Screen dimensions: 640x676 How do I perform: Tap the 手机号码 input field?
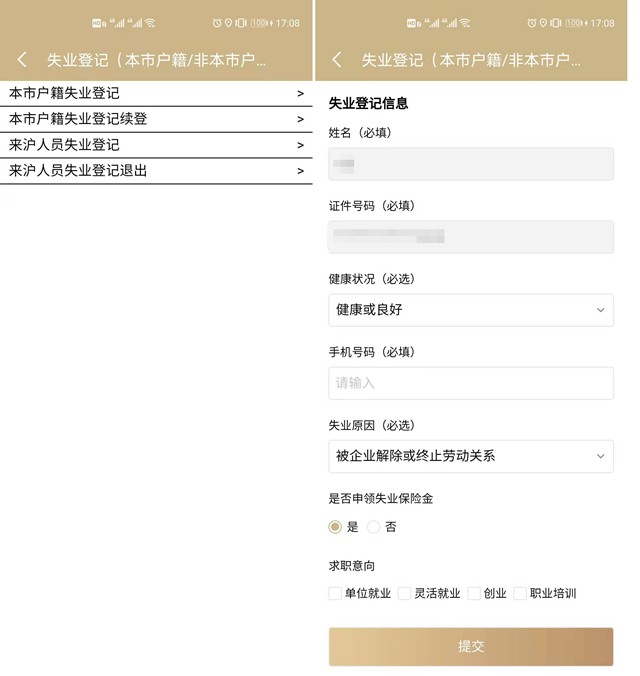(x=470, y=383)
